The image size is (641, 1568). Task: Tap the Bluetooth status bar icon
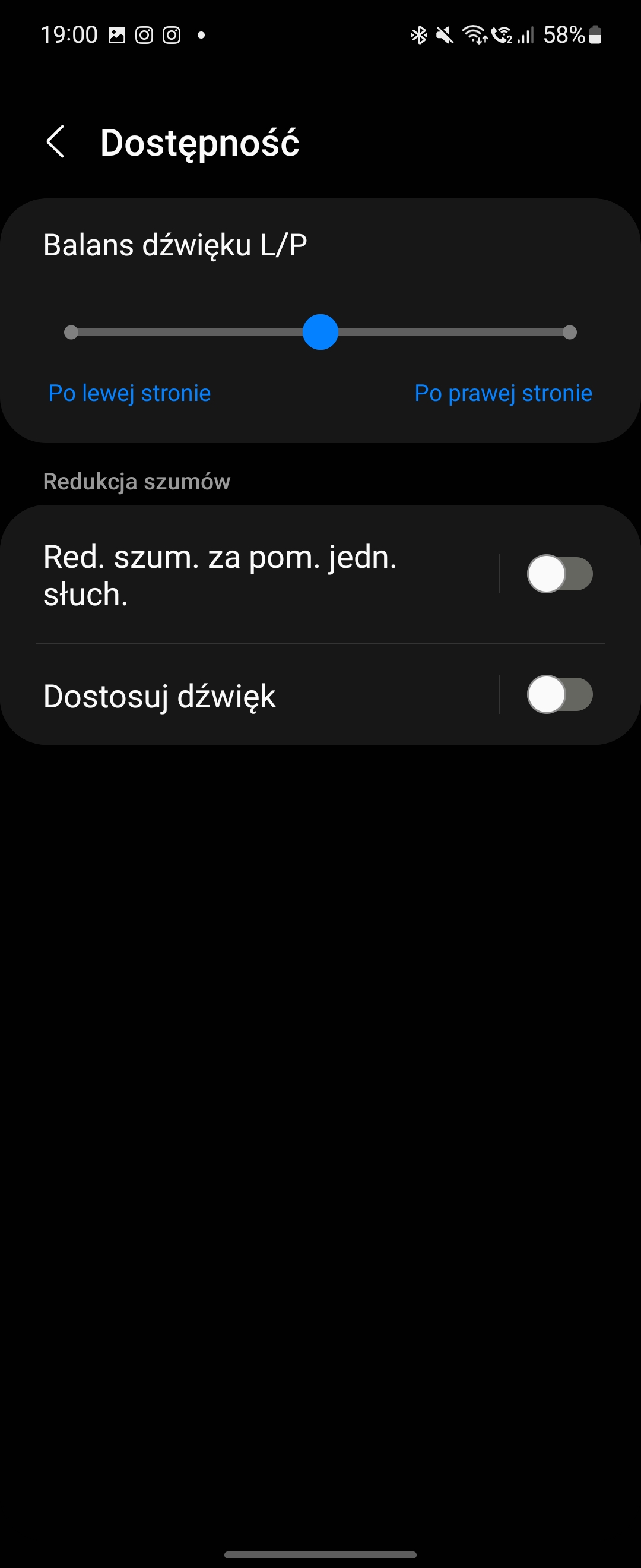click(418, 34)
